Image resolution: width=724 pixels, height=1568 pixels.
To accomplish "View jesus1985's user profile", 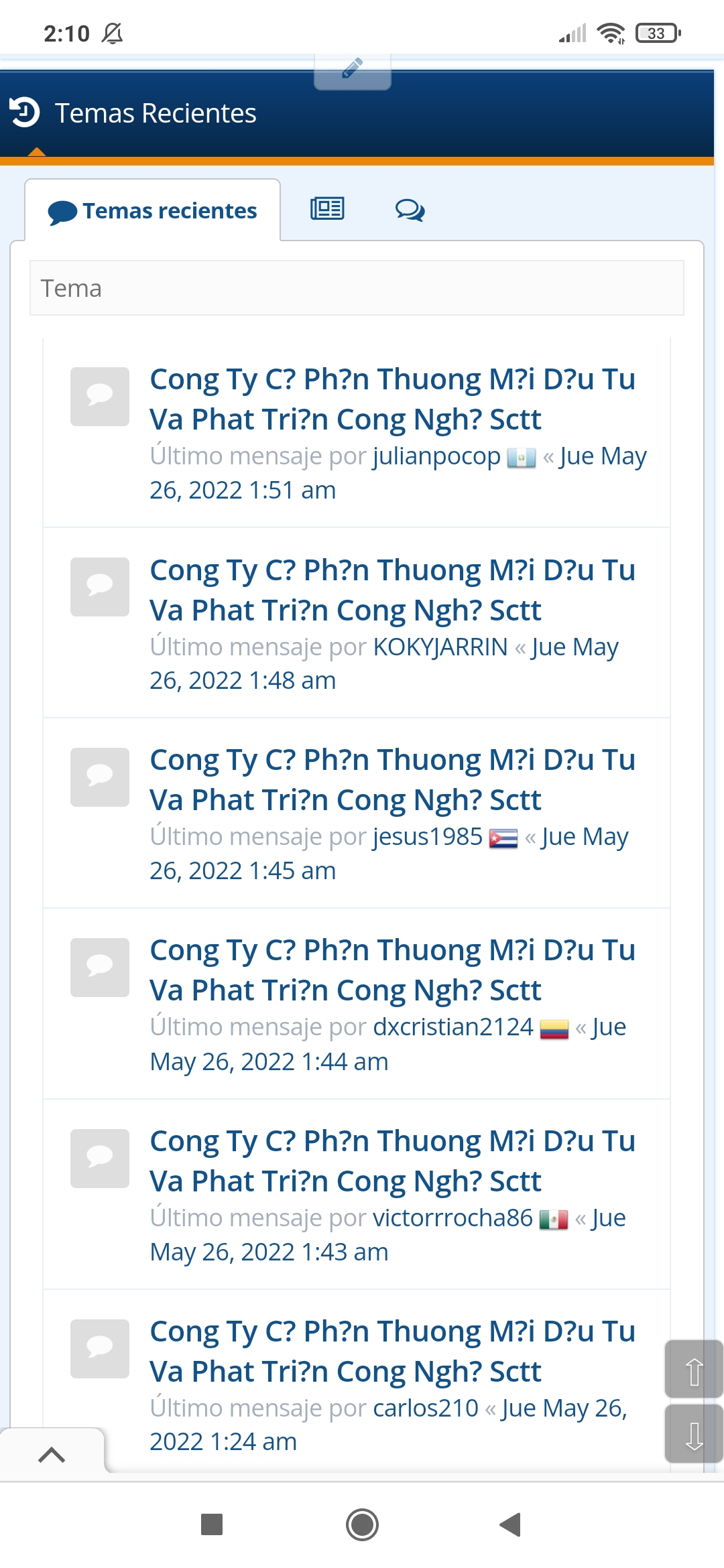I will coord(427,837).
